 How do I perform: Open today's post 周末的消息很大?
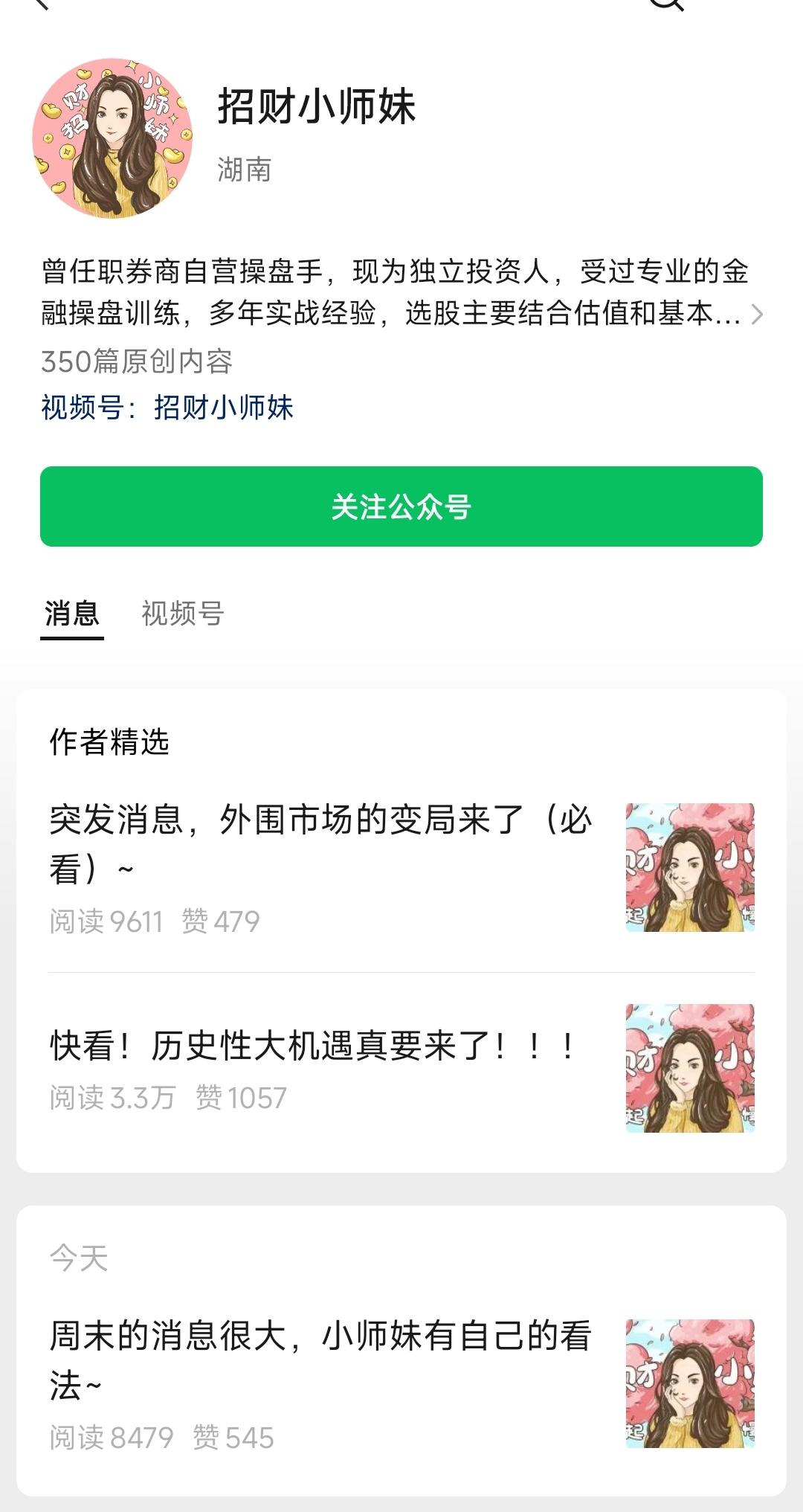pos(320,1360)
